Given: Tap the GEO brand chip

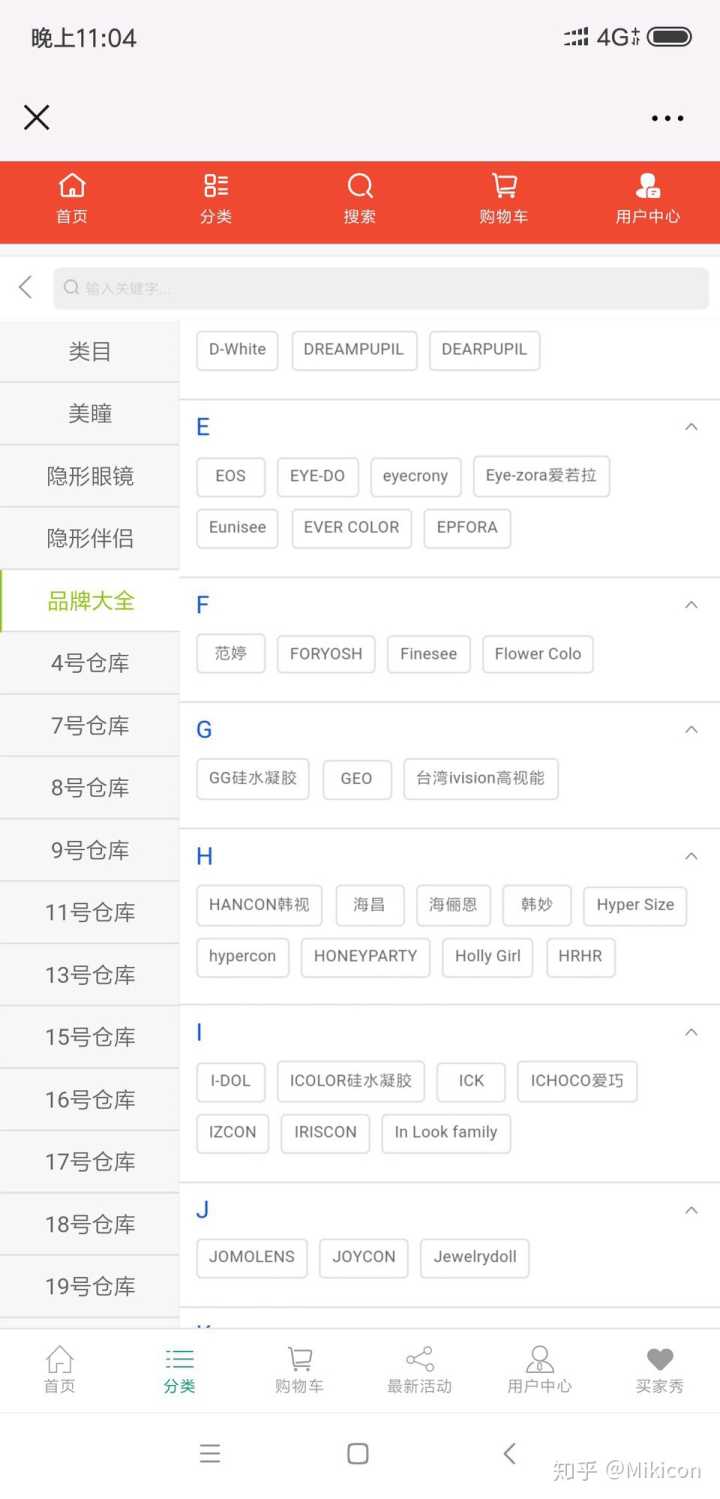Looking at the screenshot, I should pyautogui.click(x=357, y=779).
